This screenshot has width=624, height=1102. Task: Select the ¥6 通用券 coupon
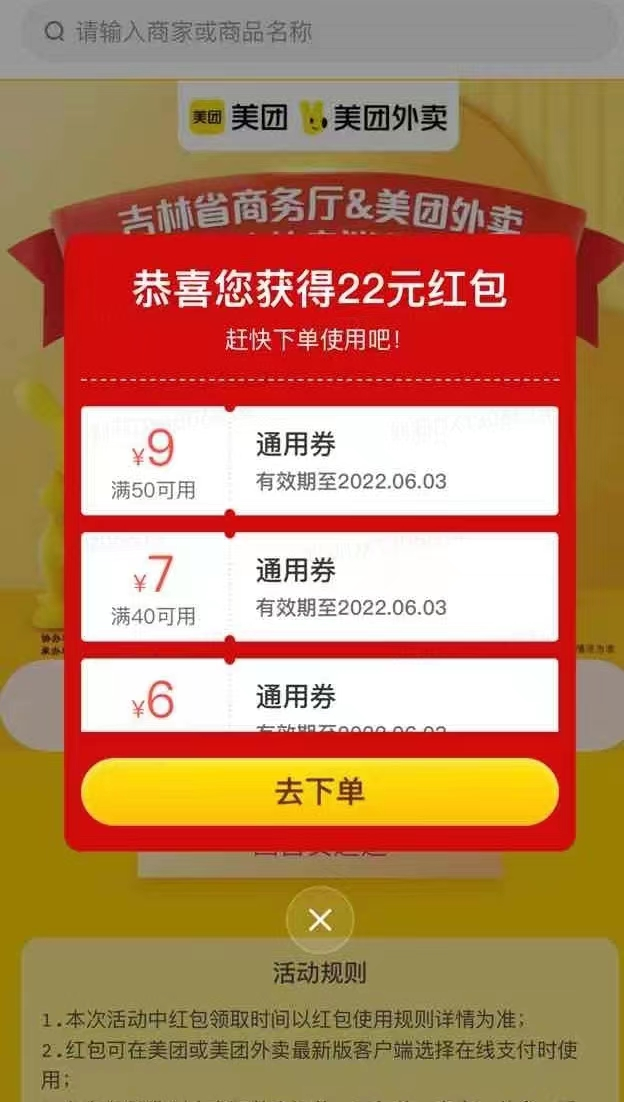pos(319,696)
